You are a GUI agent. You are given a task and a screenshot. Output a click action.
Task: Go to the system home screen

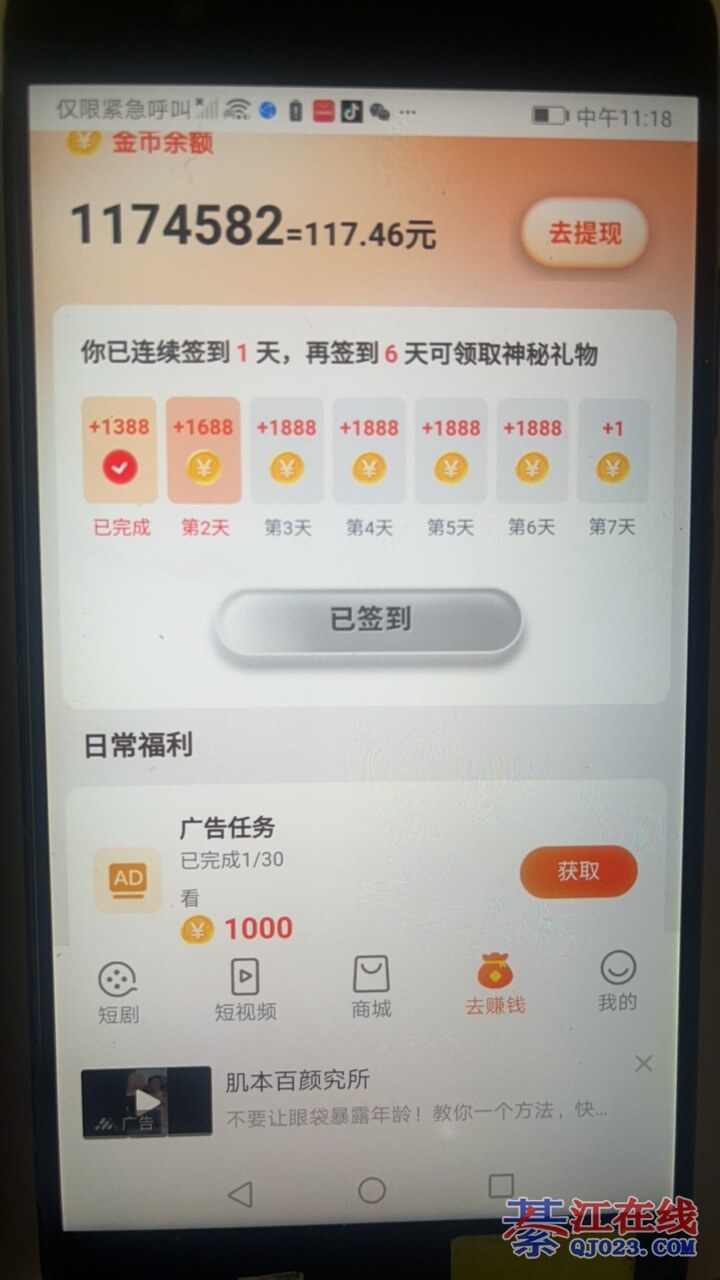pyautogui.click(x=372, y=1190)
